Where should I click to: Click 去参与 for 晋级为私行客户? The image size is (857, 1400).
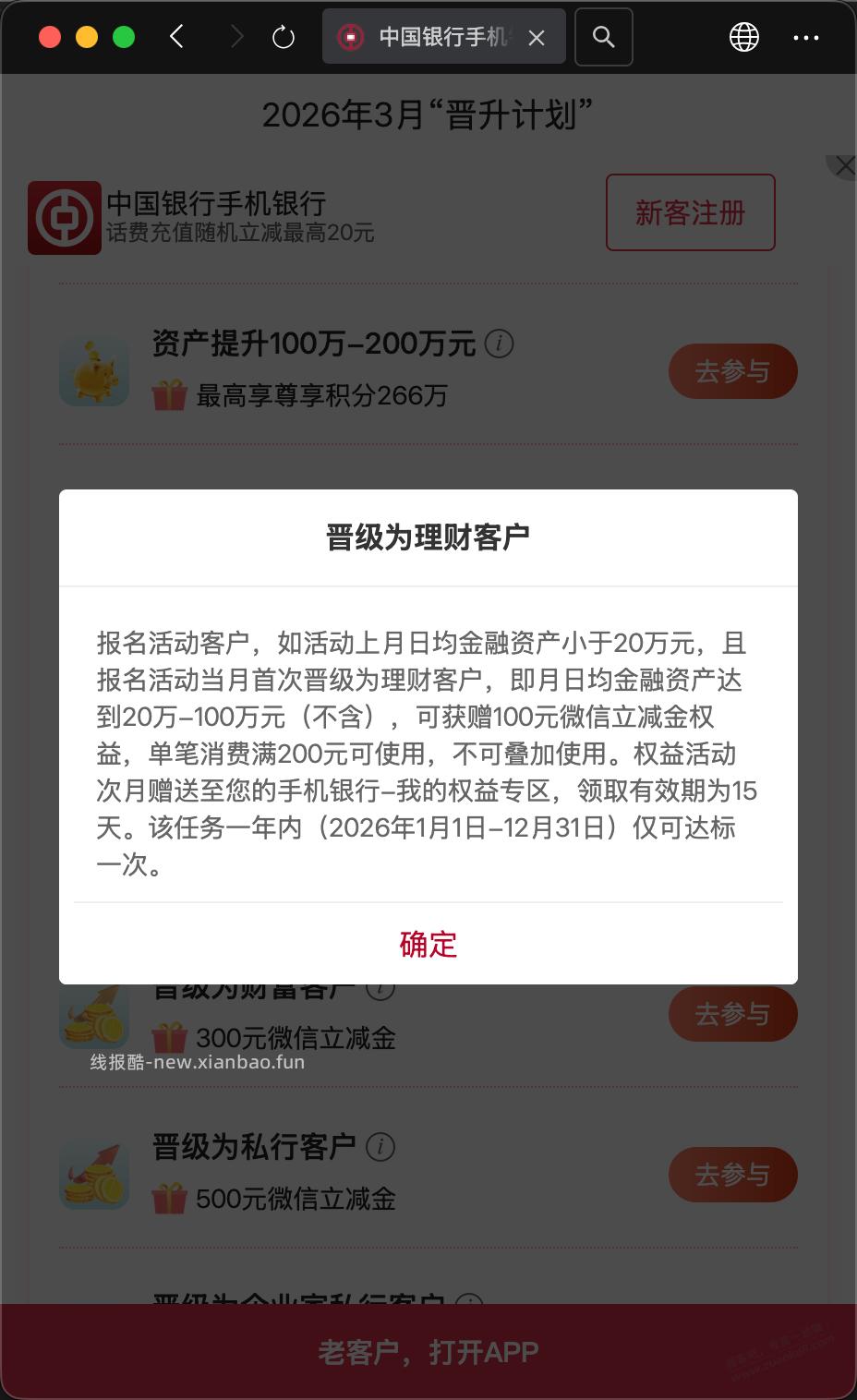(732, 1174)
